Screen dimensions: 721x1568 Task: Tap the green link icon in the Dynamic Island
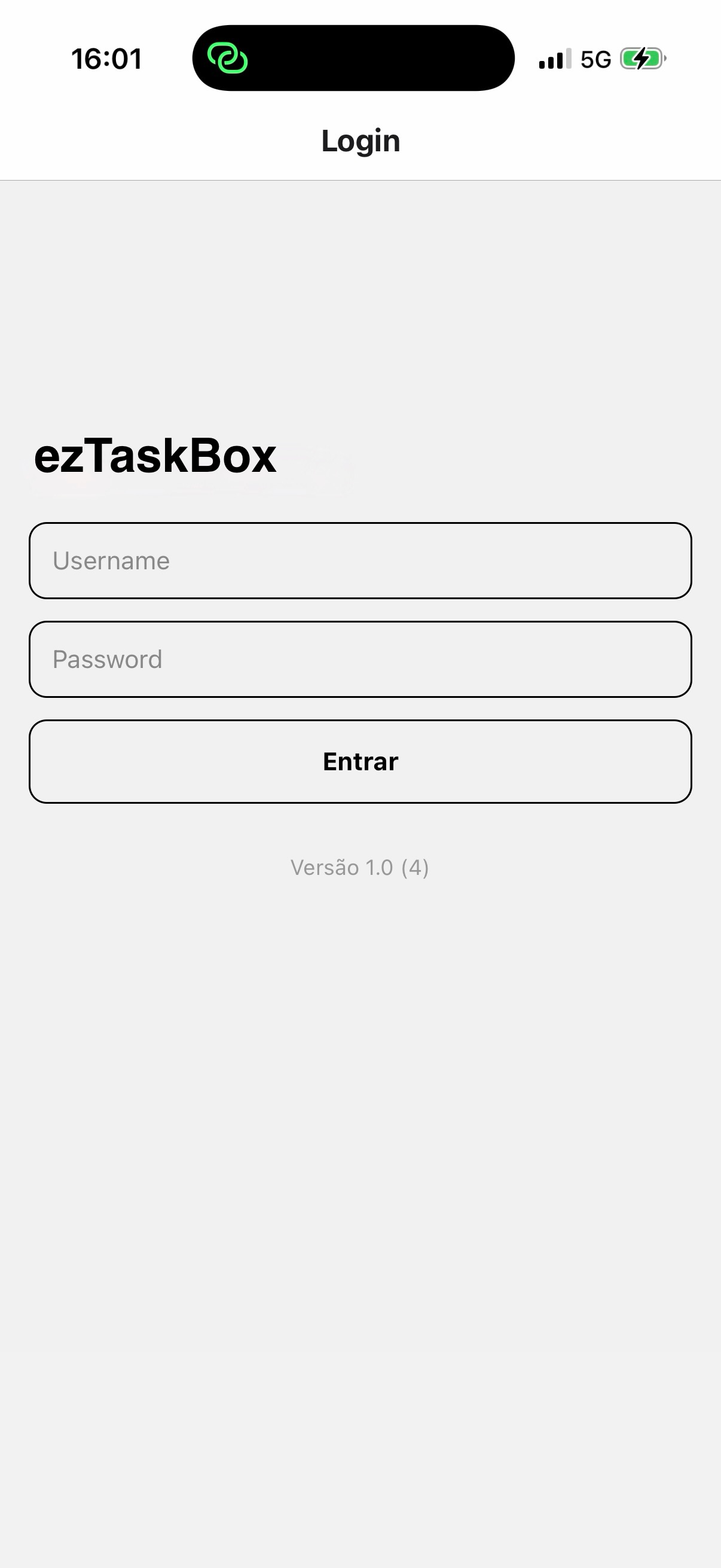click(x=228, y=59)
